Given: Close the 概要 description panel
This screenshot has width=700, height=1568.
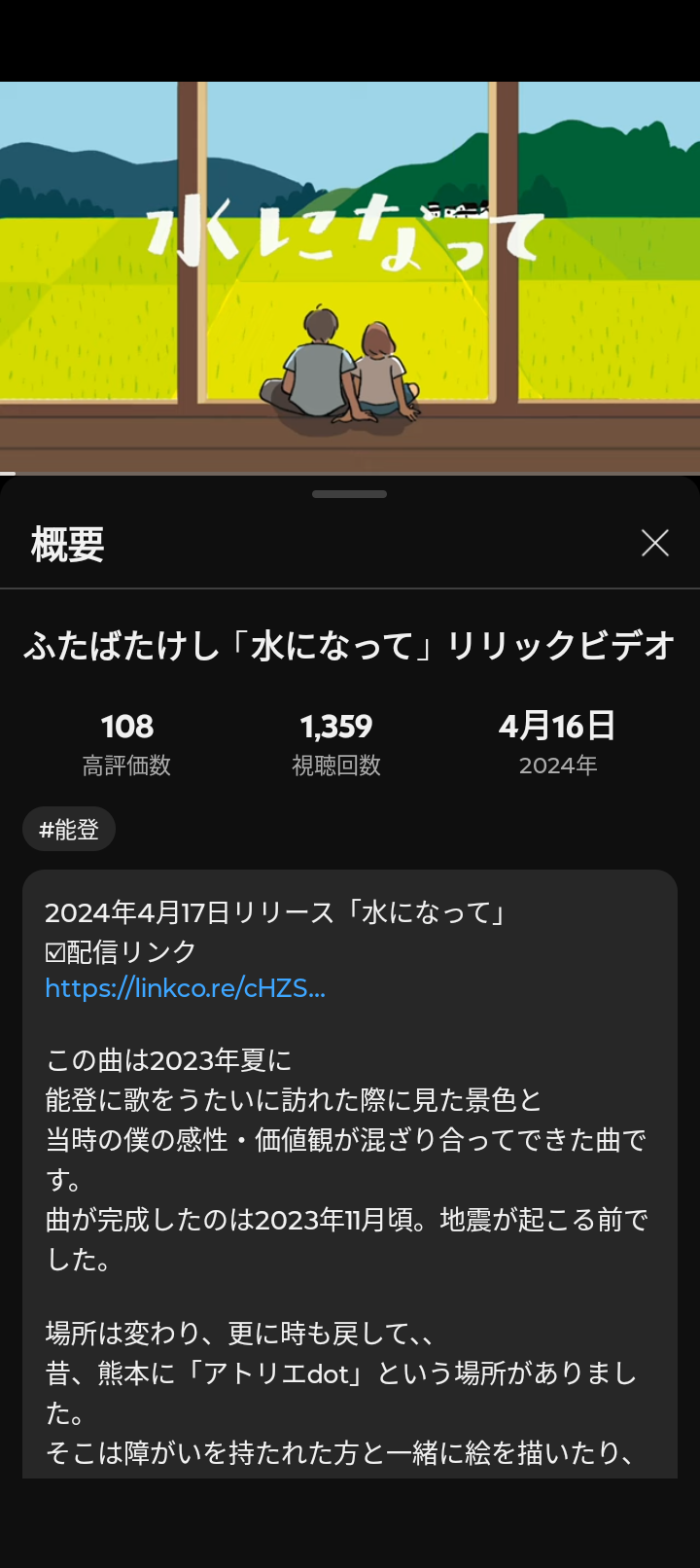Looking at the screenshot, I should [655, 543].
